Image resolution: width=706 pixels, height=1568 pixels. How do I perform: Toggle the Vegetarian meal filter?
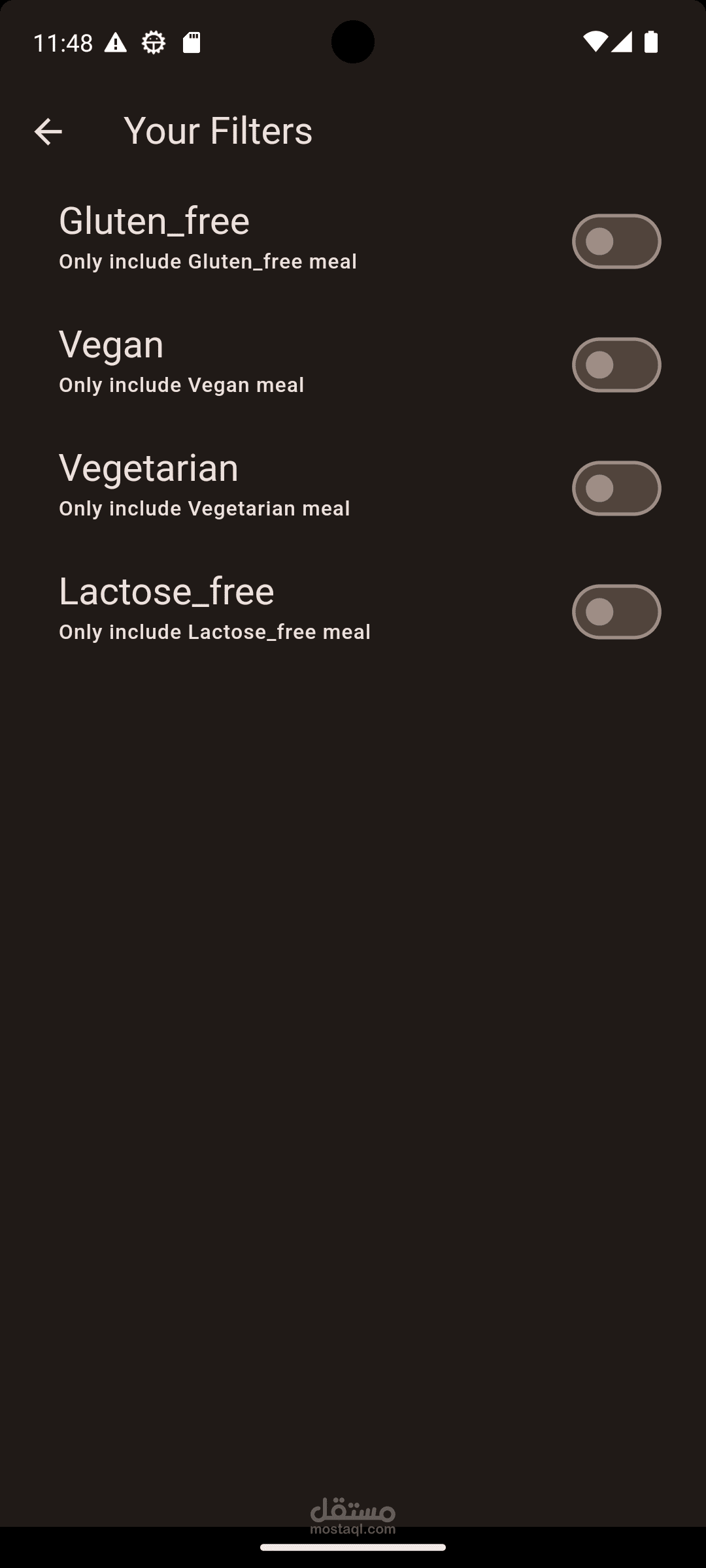tap(616, 489)
